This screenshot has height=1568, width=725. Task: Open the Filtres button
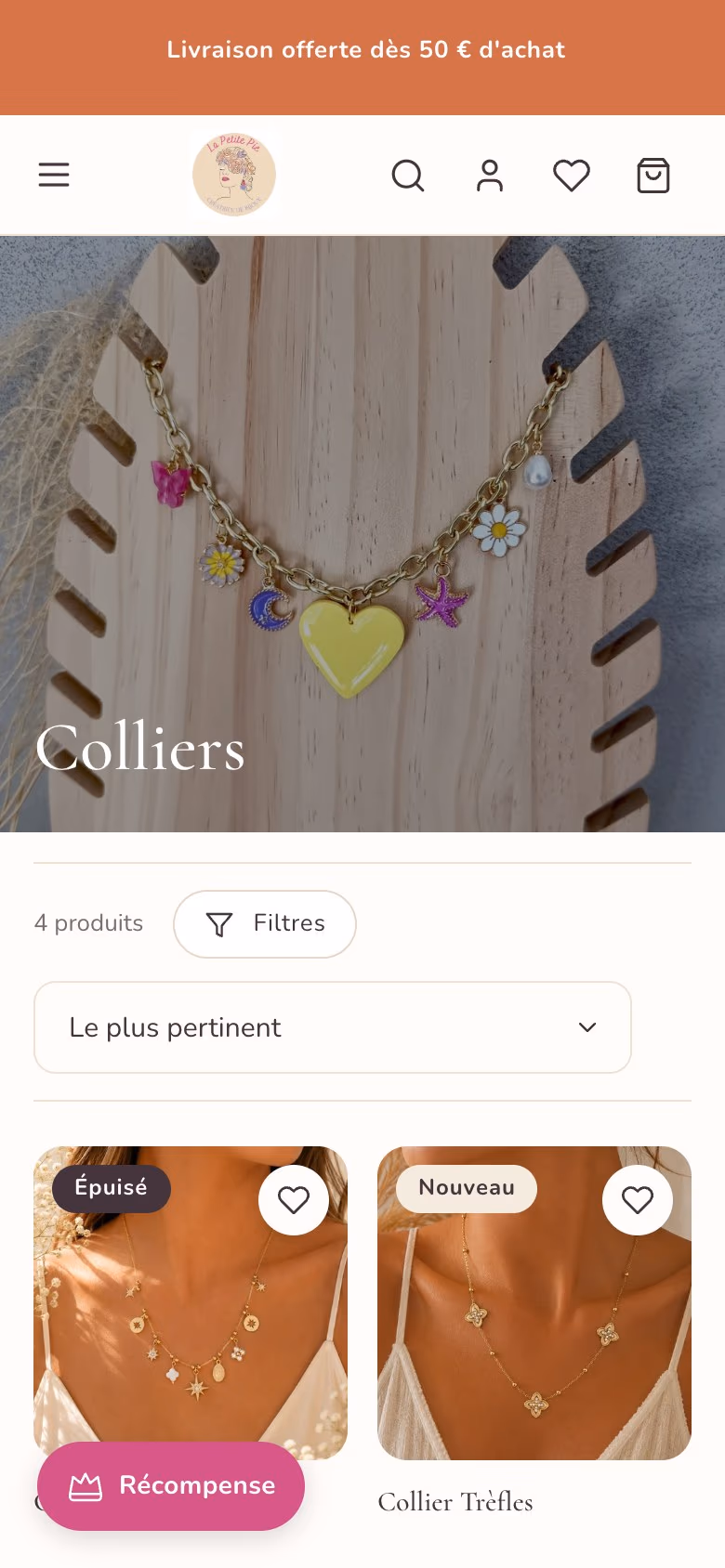point(265,924)
